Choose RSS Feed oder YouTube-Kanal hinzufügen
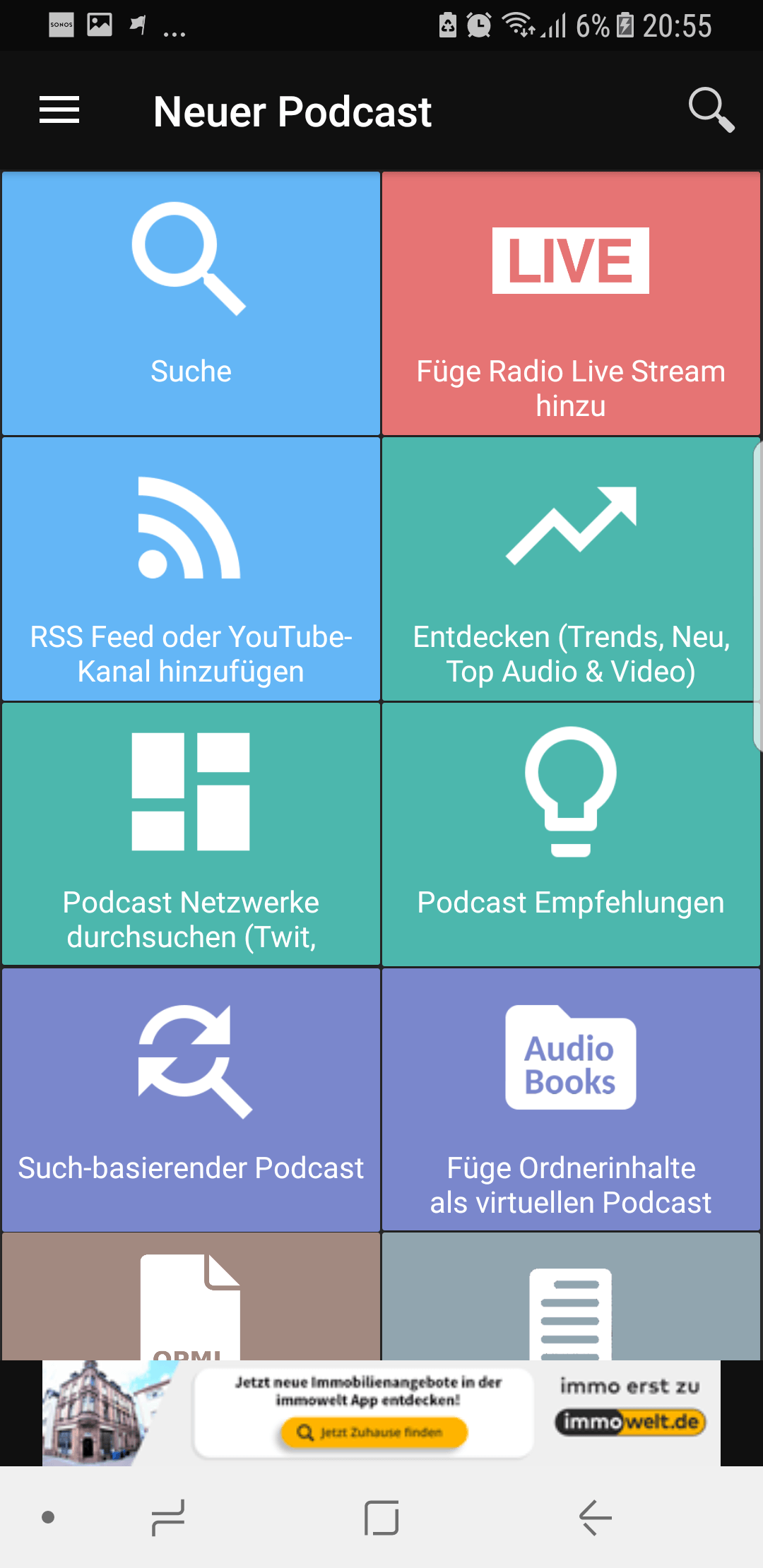 click(191, 569)
